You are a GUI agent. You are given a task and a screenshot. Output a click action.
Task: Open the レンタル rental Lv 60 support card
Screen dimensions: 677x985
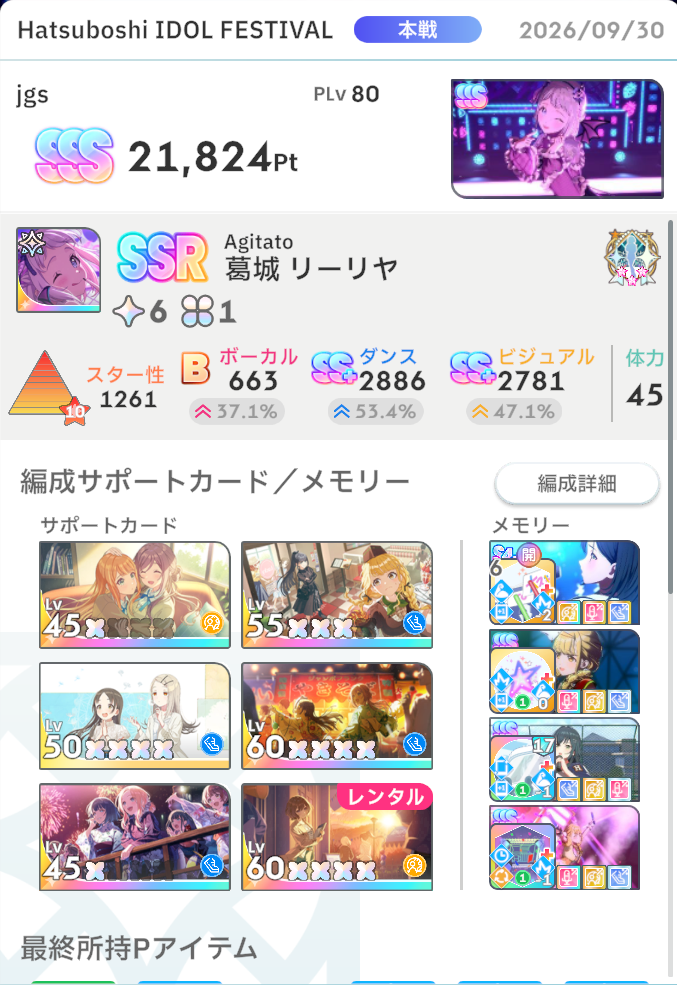(x=337, y=837)
